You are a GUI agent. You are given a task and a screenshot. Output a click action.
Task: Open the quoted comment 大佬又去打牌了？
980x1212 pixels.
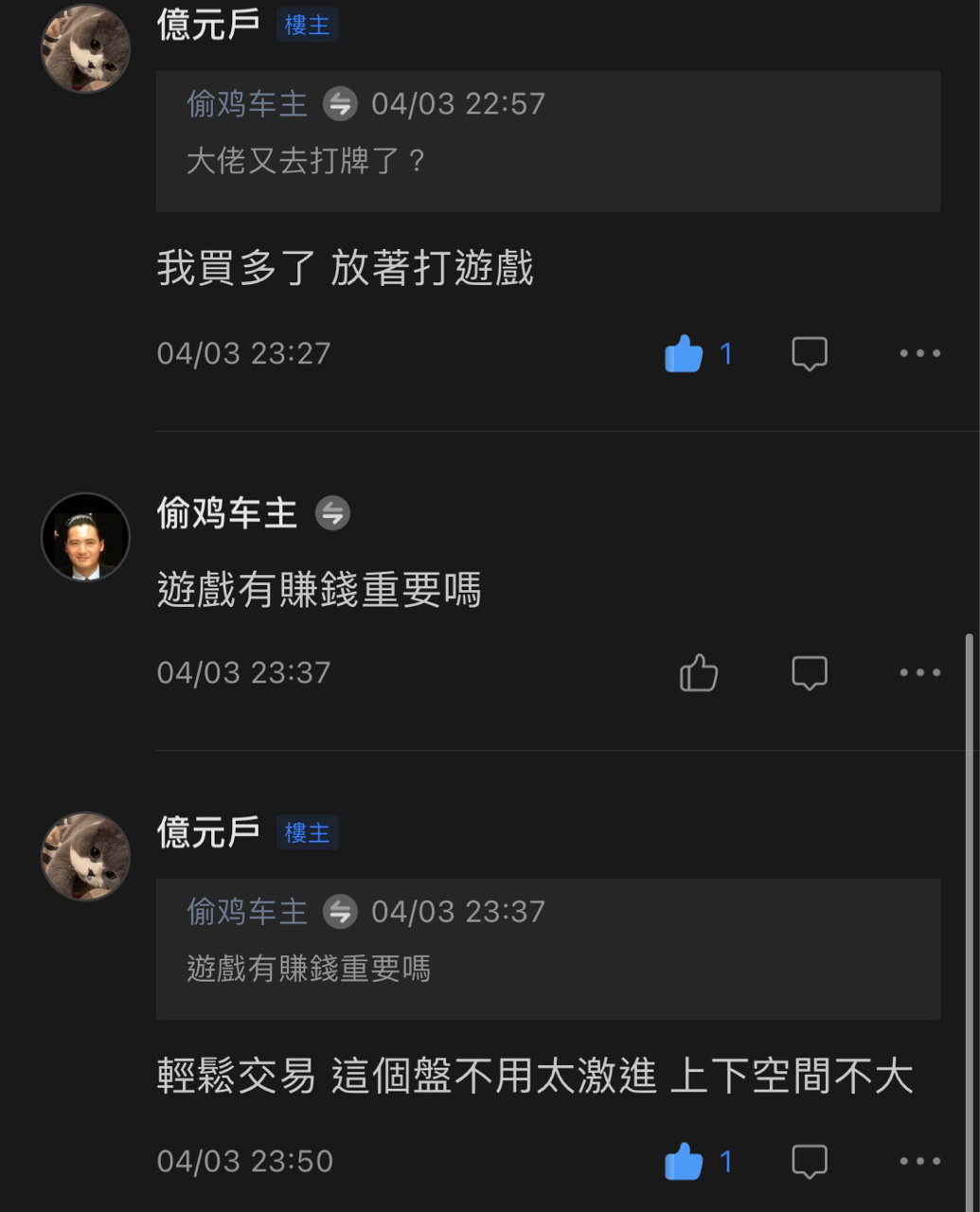point(547,140)
